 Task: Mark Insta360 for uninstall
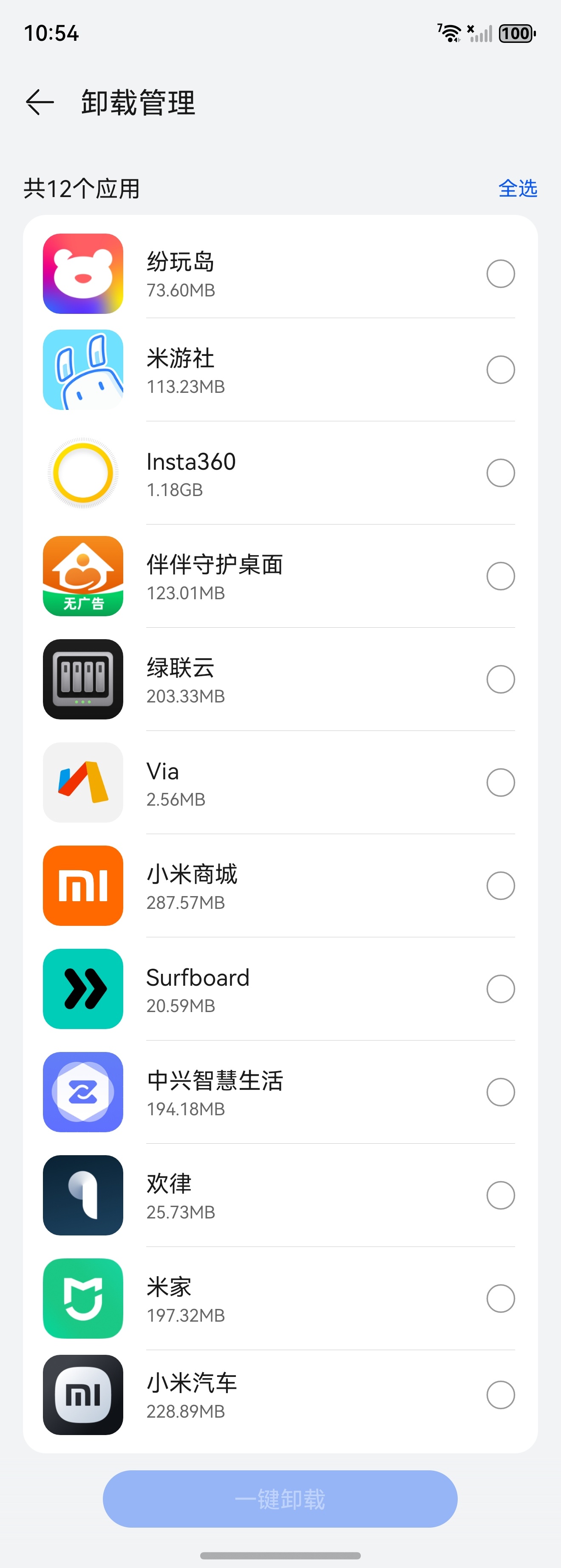(501, 473)
